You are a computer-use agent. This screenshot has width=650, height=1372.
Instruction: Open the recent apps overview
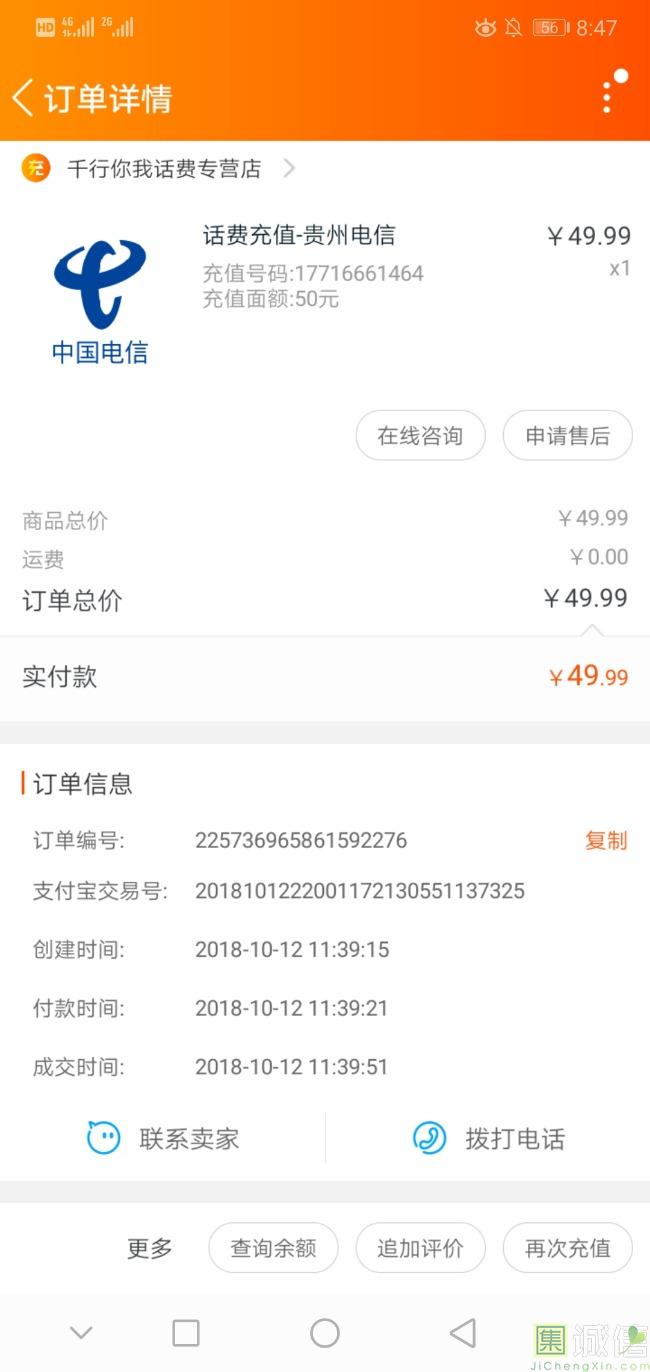(186, 1333)
